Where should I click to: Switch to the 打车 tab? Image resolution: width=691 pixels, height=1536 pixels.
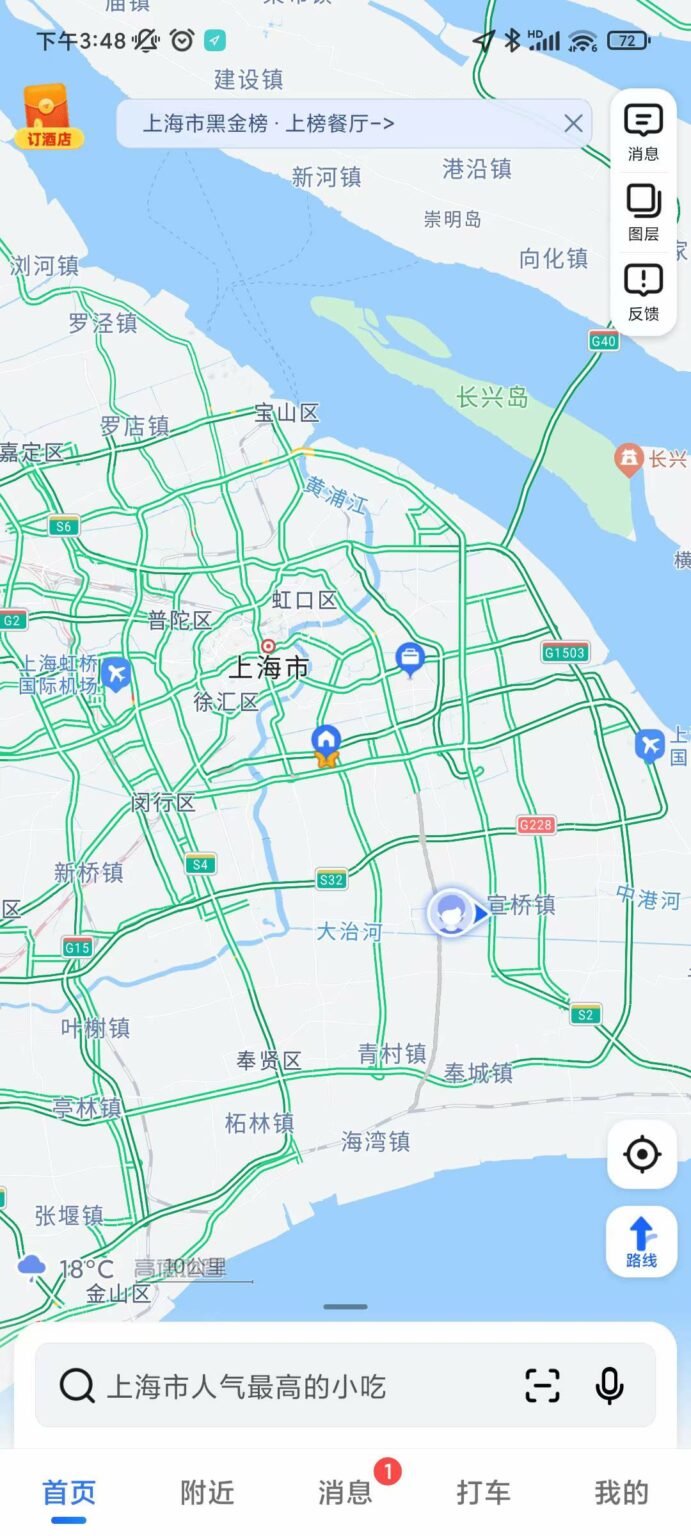(483, 1493)
